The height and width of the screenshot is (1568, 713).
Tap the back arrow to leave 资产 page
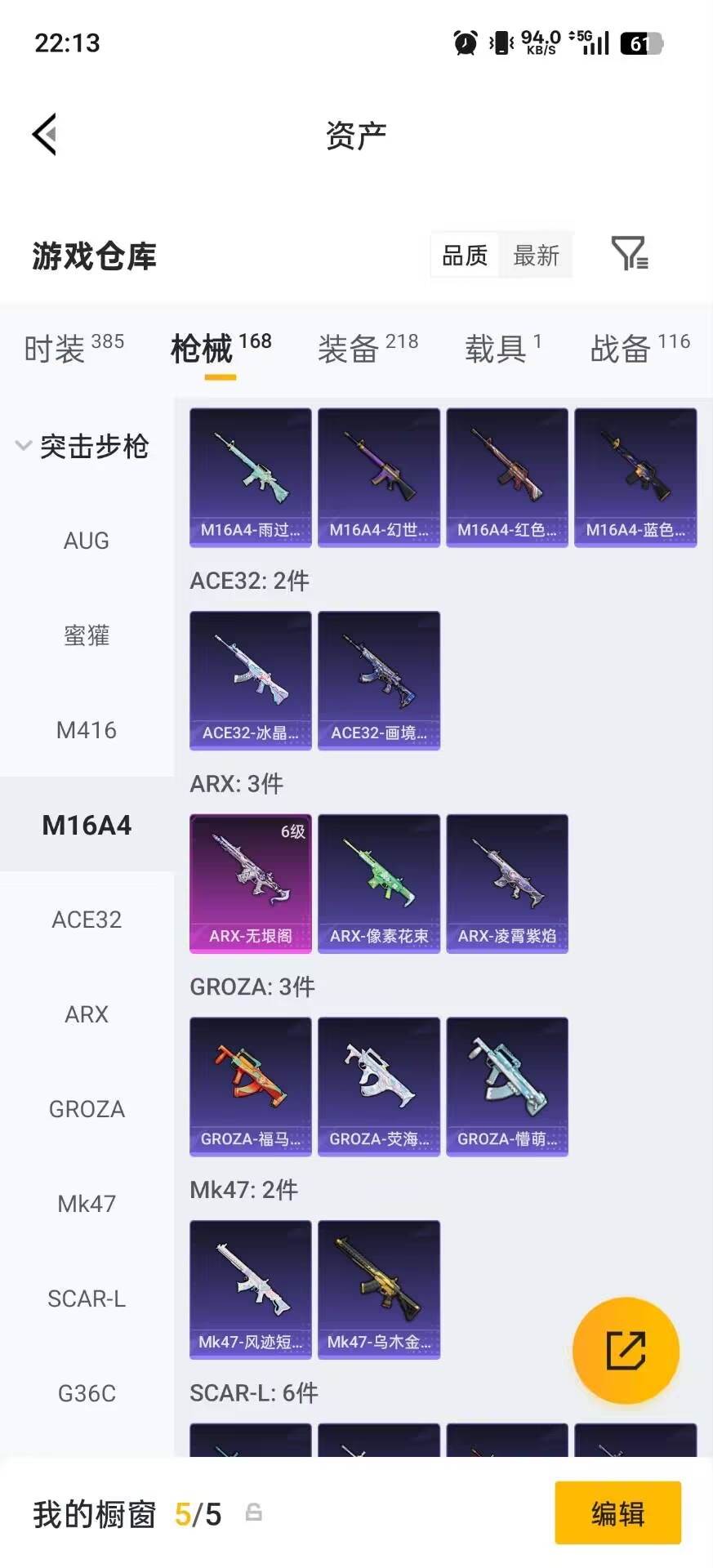coord(47,133)
